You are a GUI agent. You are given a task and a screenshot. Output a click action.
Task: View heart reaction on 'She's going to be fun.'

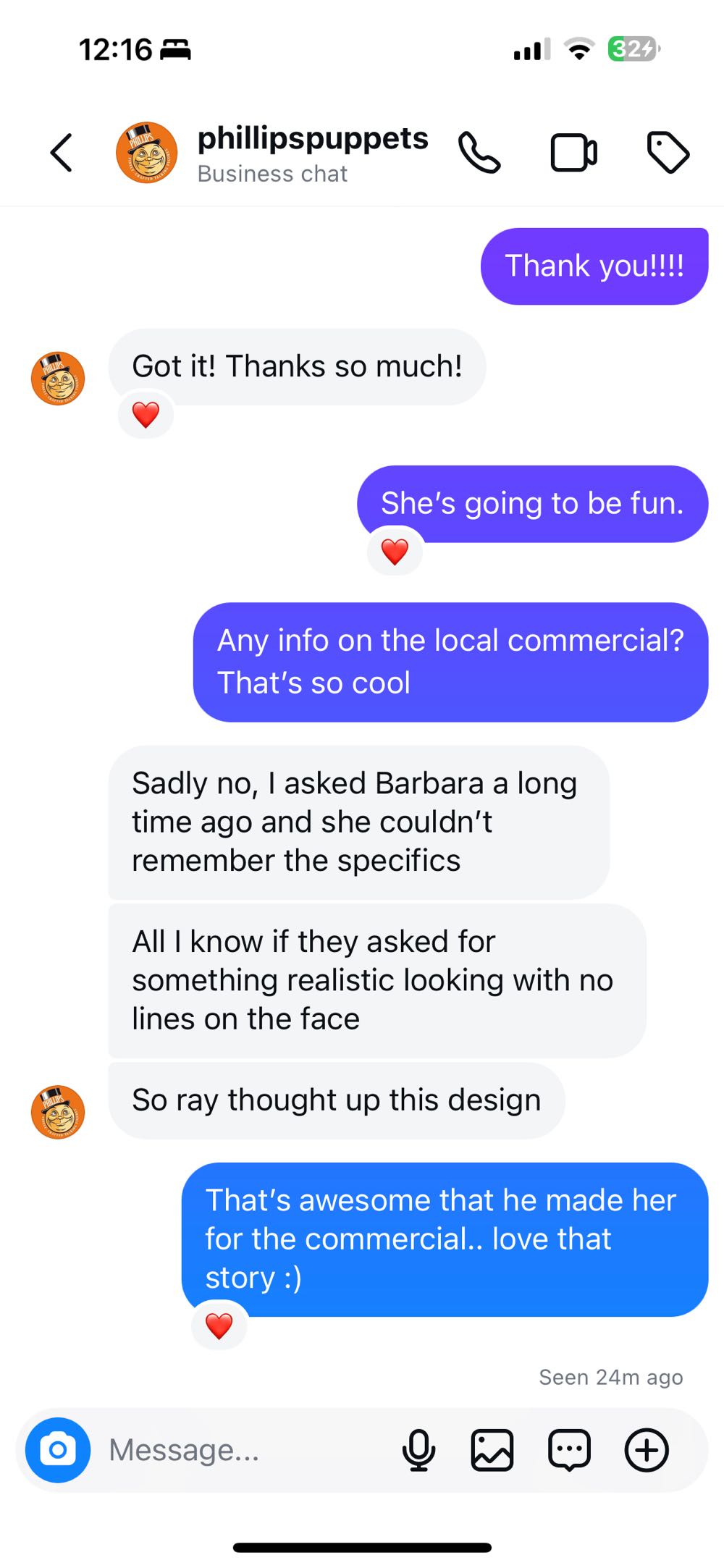[395, 552]
